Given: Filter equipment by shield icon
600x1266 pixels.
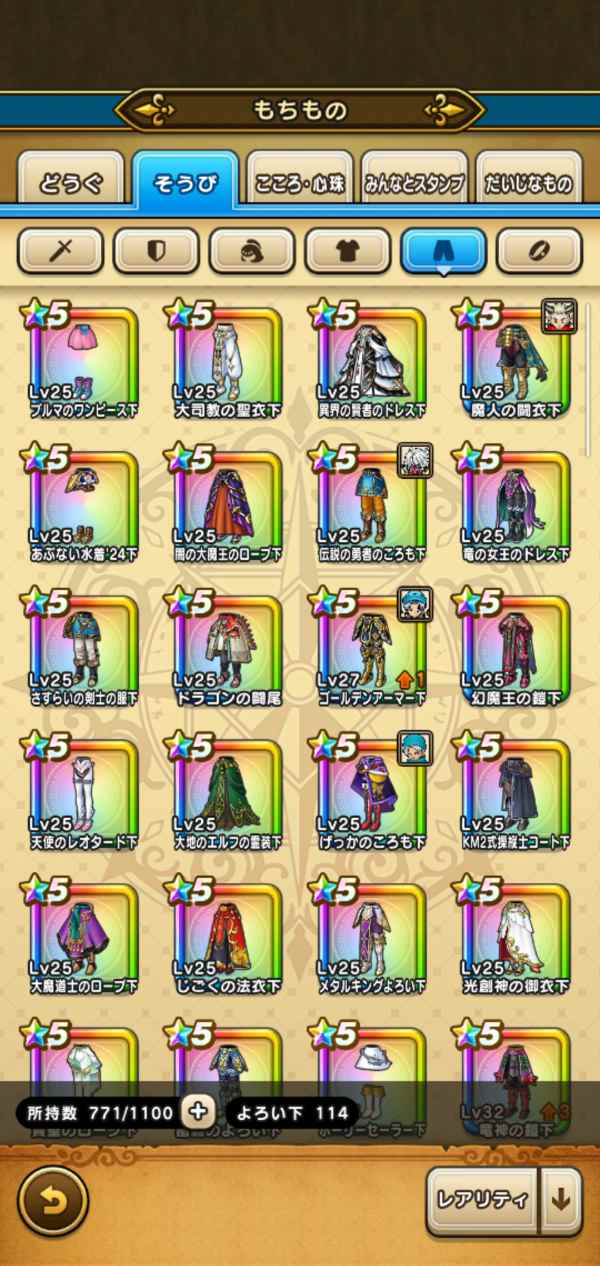Looking at the screenshot, I should click(156, 251).
